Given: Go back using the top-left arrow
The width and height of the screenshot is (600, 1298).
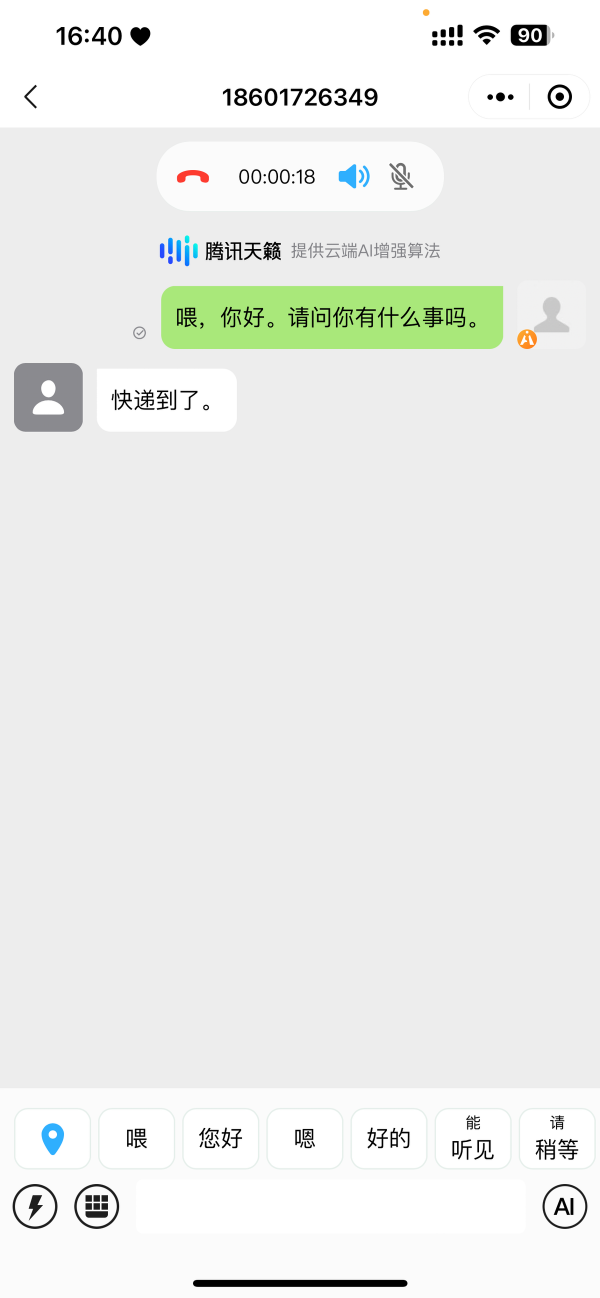Looking at the screenshot, I should pos(31,97).
